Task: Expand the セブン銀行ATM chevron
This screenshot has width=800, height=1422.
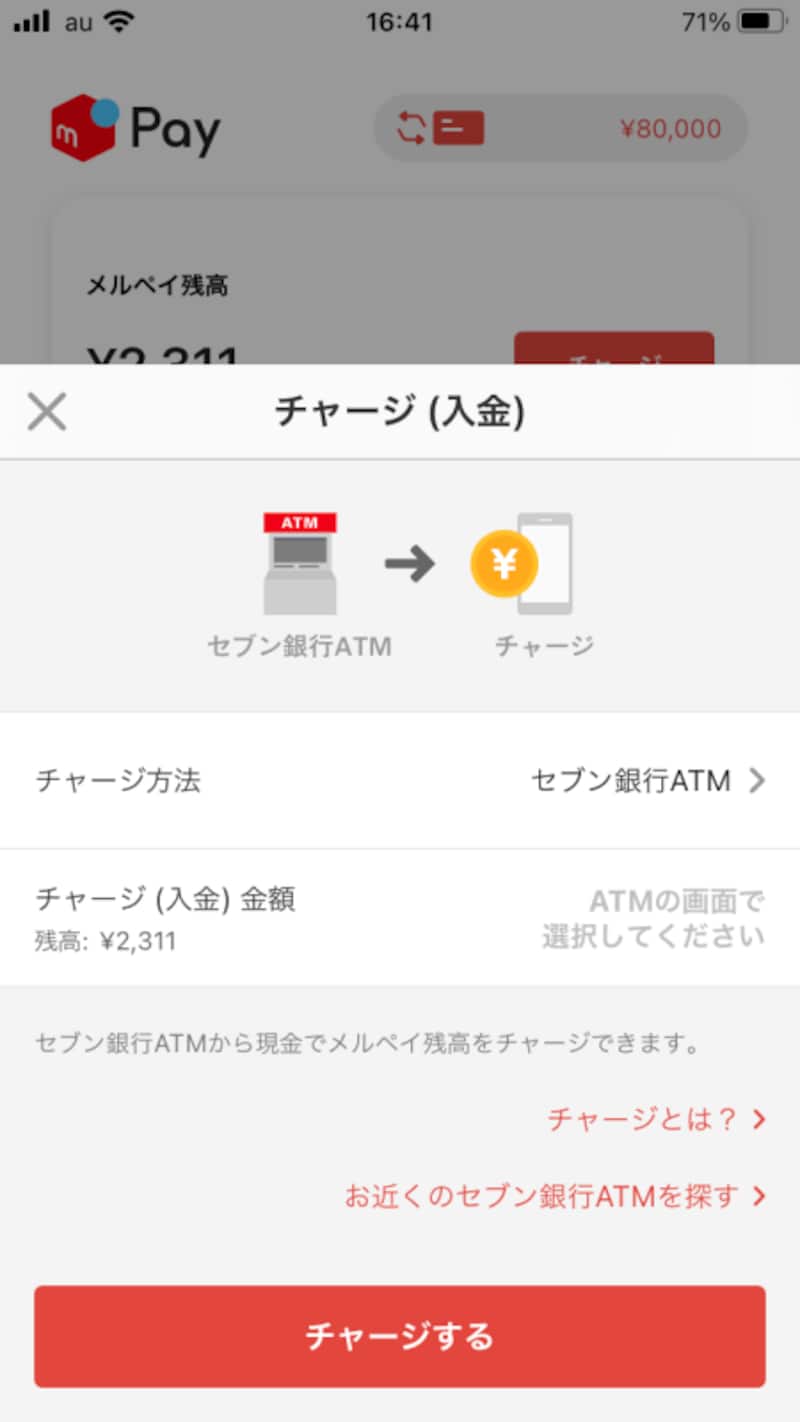Action: click(x=758, y=781)
